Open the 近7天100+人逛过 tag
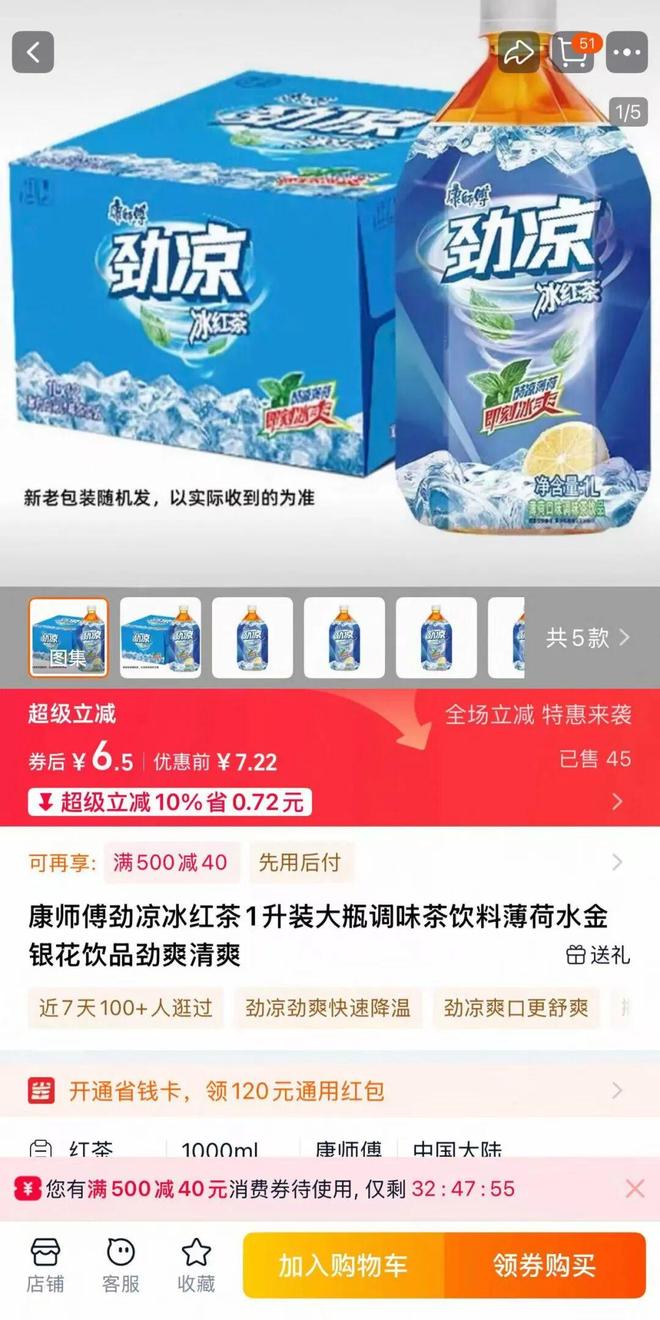The height and width of the screenshot is (1320, 660). (x=126, y=1008)
